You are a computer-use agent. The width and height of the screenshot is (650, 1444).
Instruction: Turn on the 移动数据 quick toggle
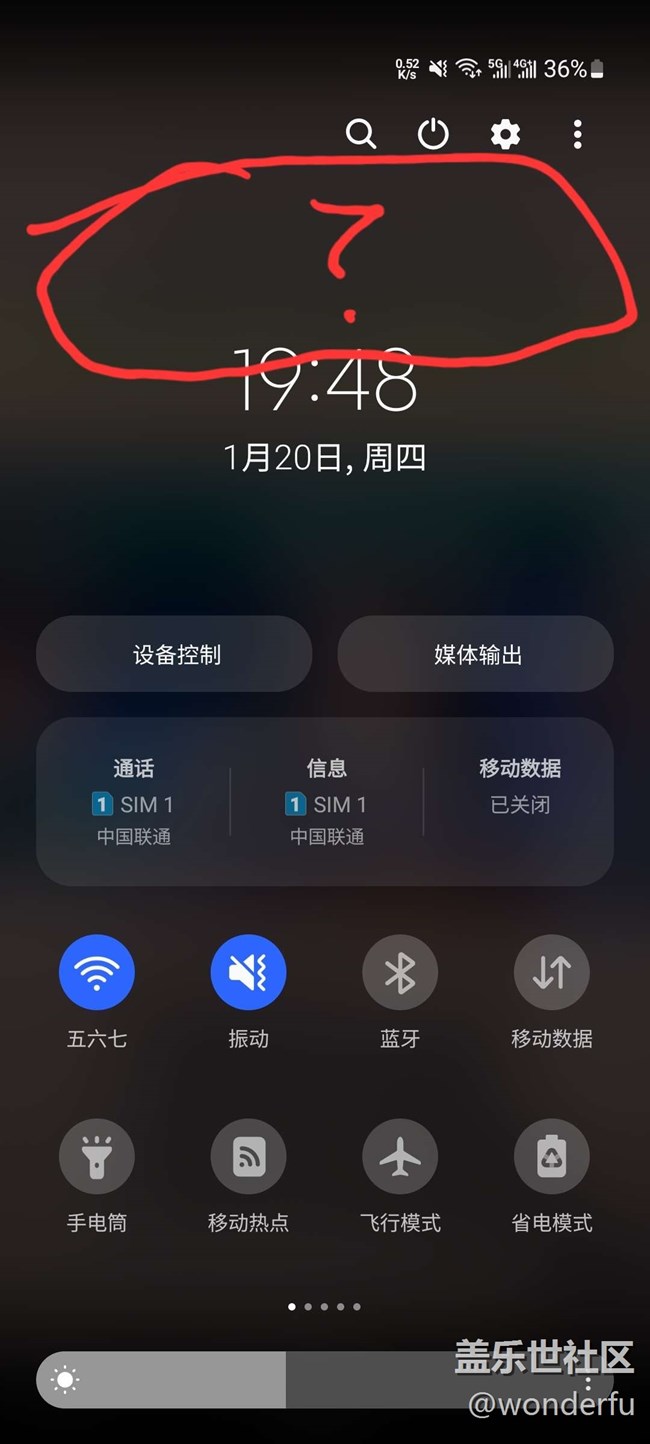(552, 972)
